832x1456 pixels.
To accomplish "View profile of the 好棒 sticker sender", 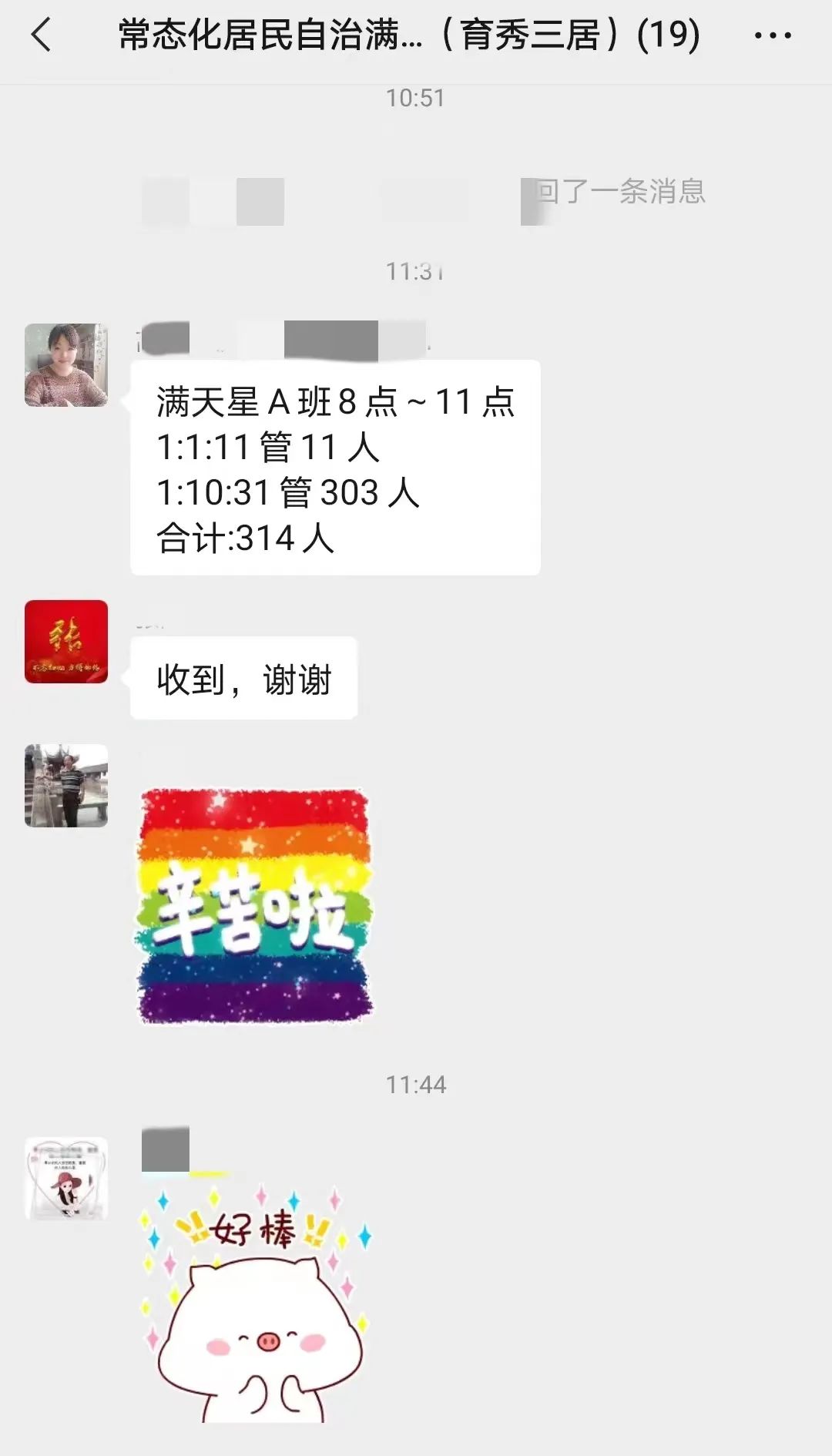I will pyautogui.click(x=66, y=1179).
